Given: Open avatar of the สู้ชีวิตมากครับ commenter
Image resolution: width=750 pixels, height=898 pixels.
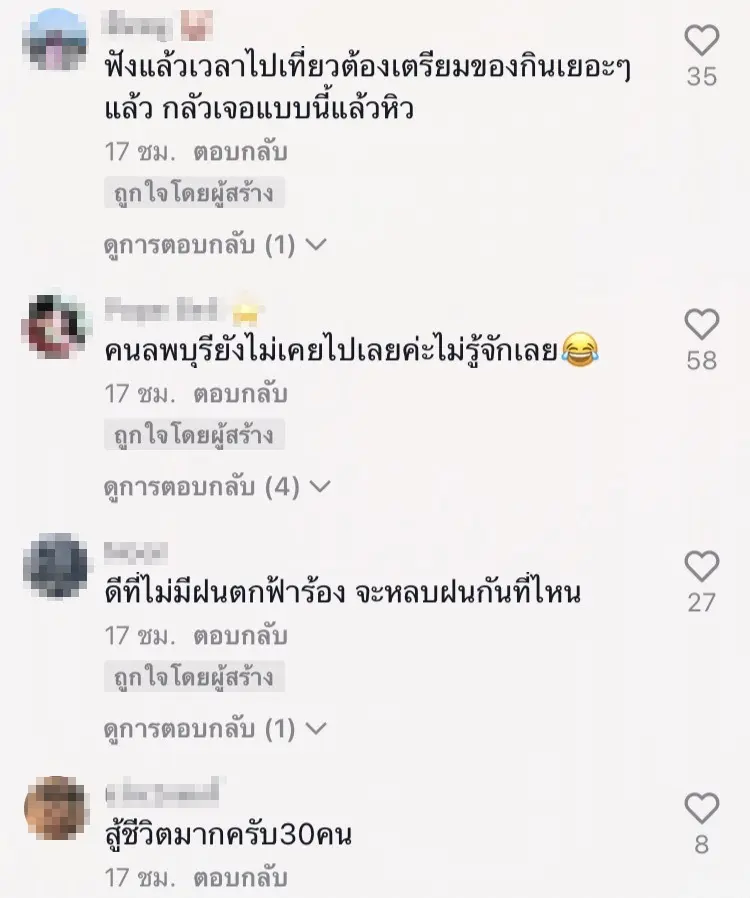Looking at the screenshot, I should click(x=55, y=808).
